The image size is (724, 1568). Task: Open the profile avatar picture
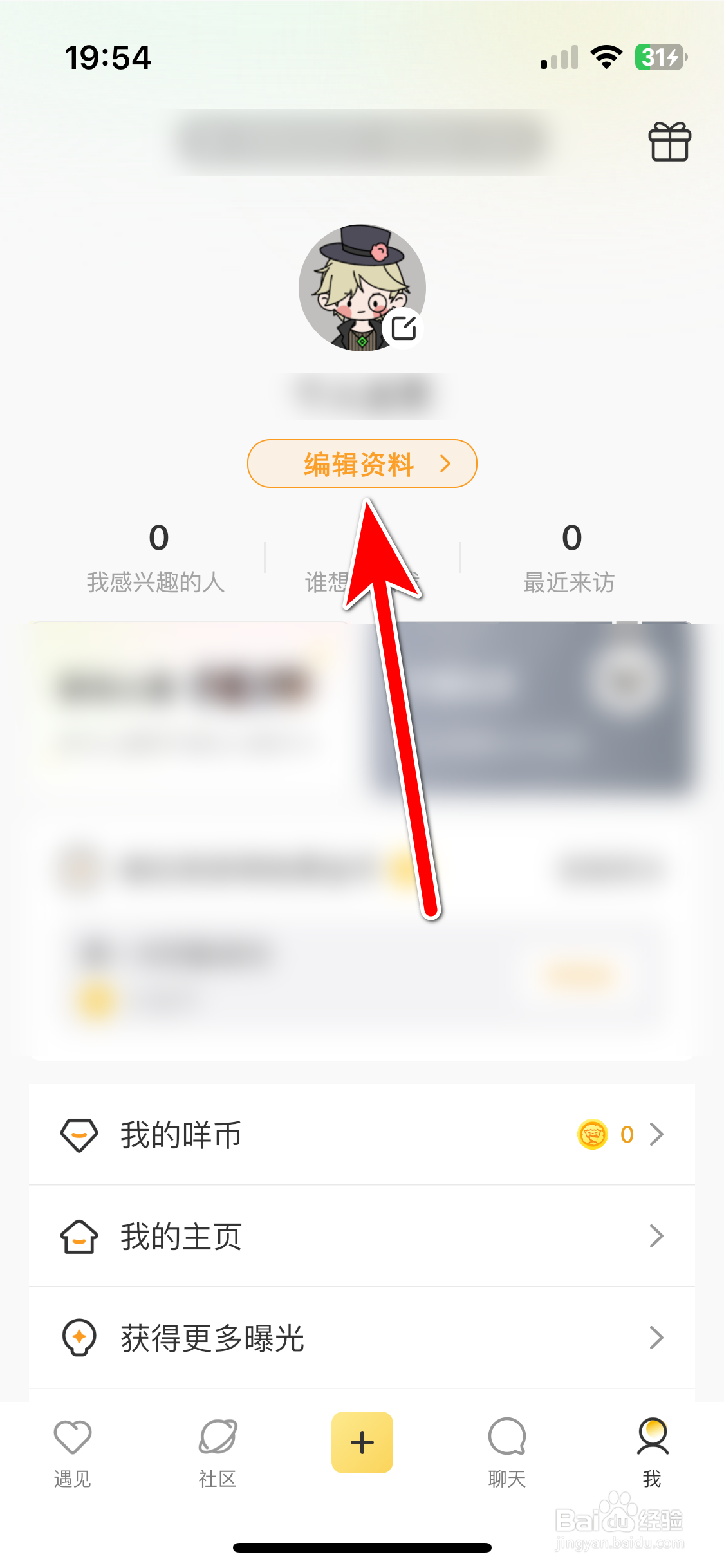[x=362, y=288]
